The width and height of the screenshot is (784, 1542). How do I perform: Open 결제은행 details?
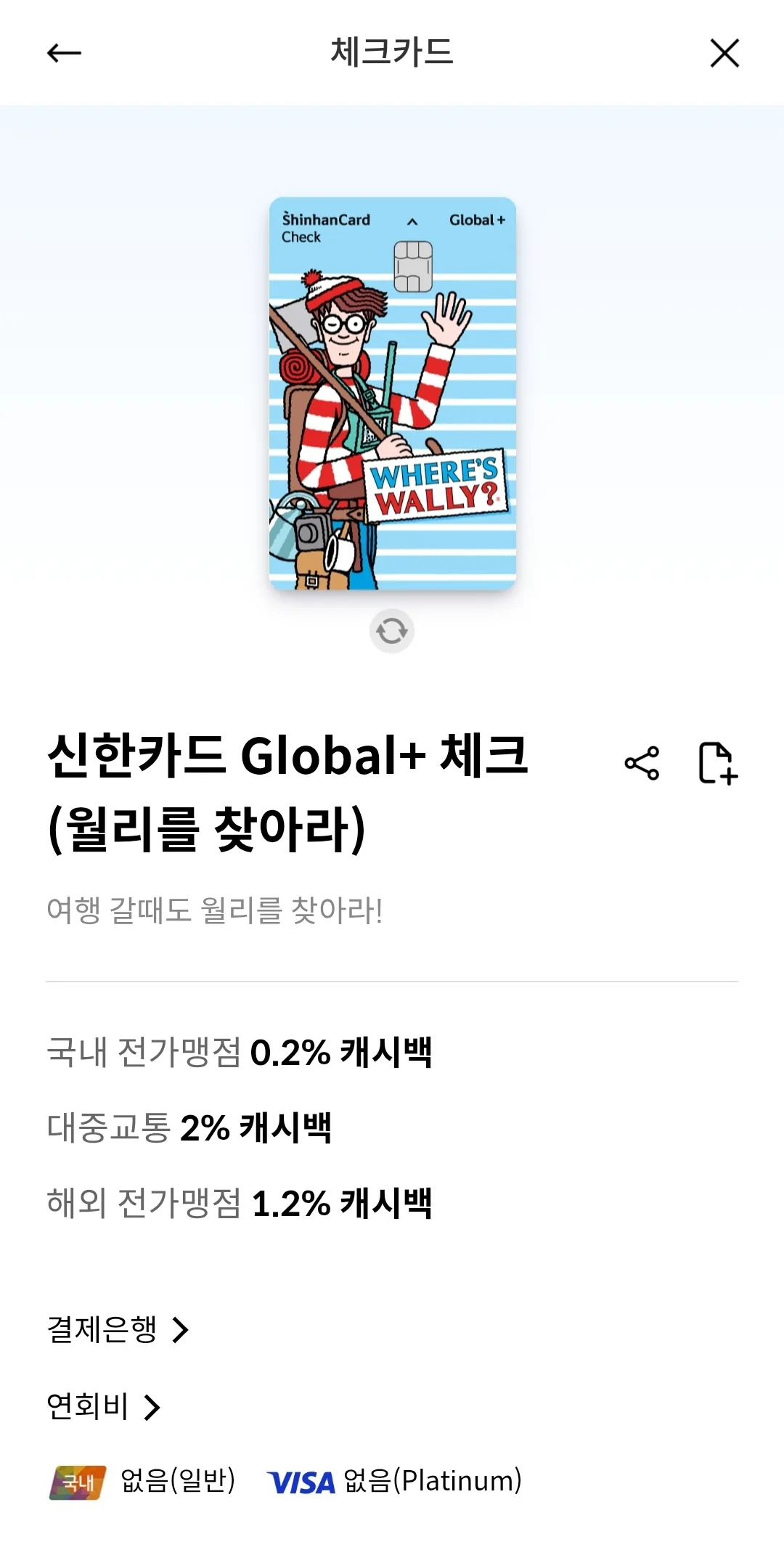click(x=118, y=1330)
